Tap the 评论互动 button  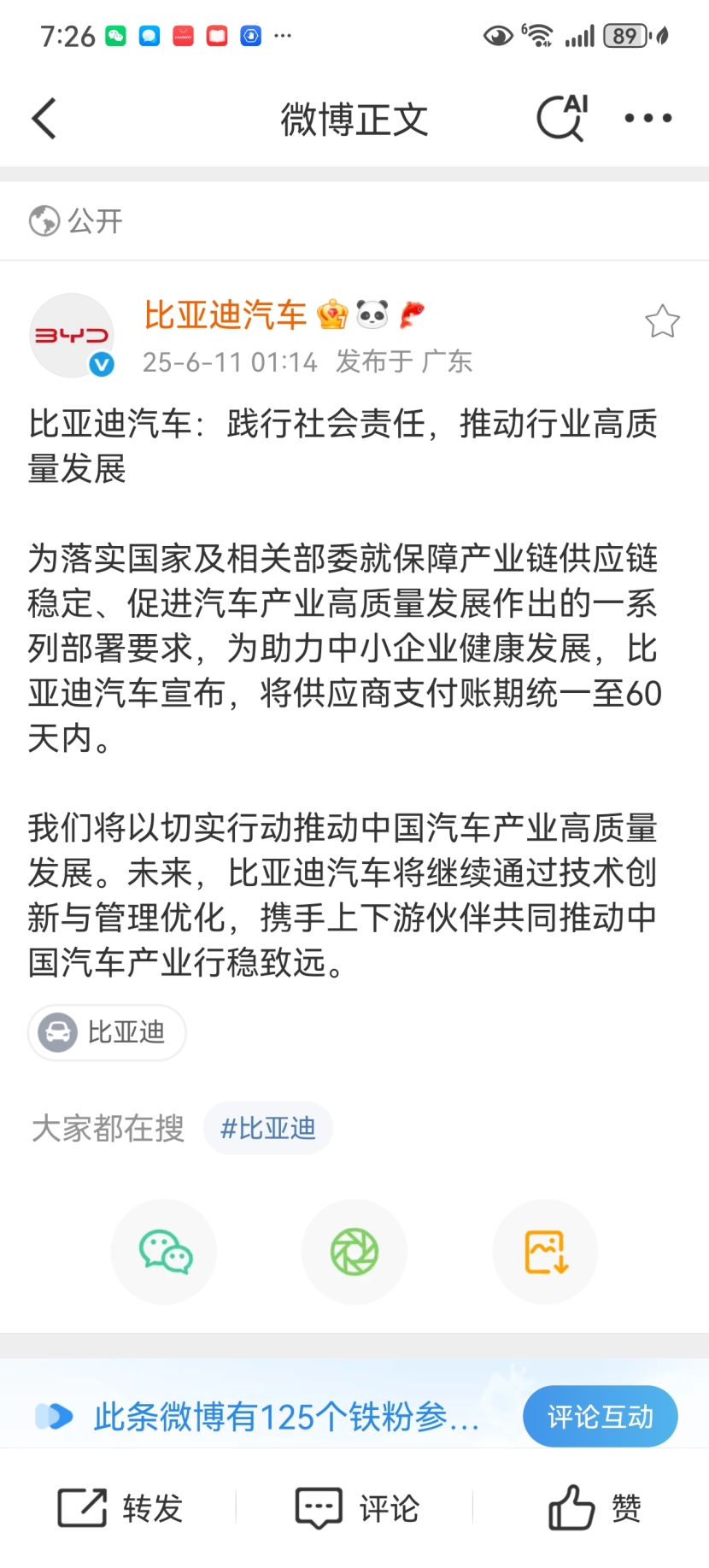(x=600, y=1417)
